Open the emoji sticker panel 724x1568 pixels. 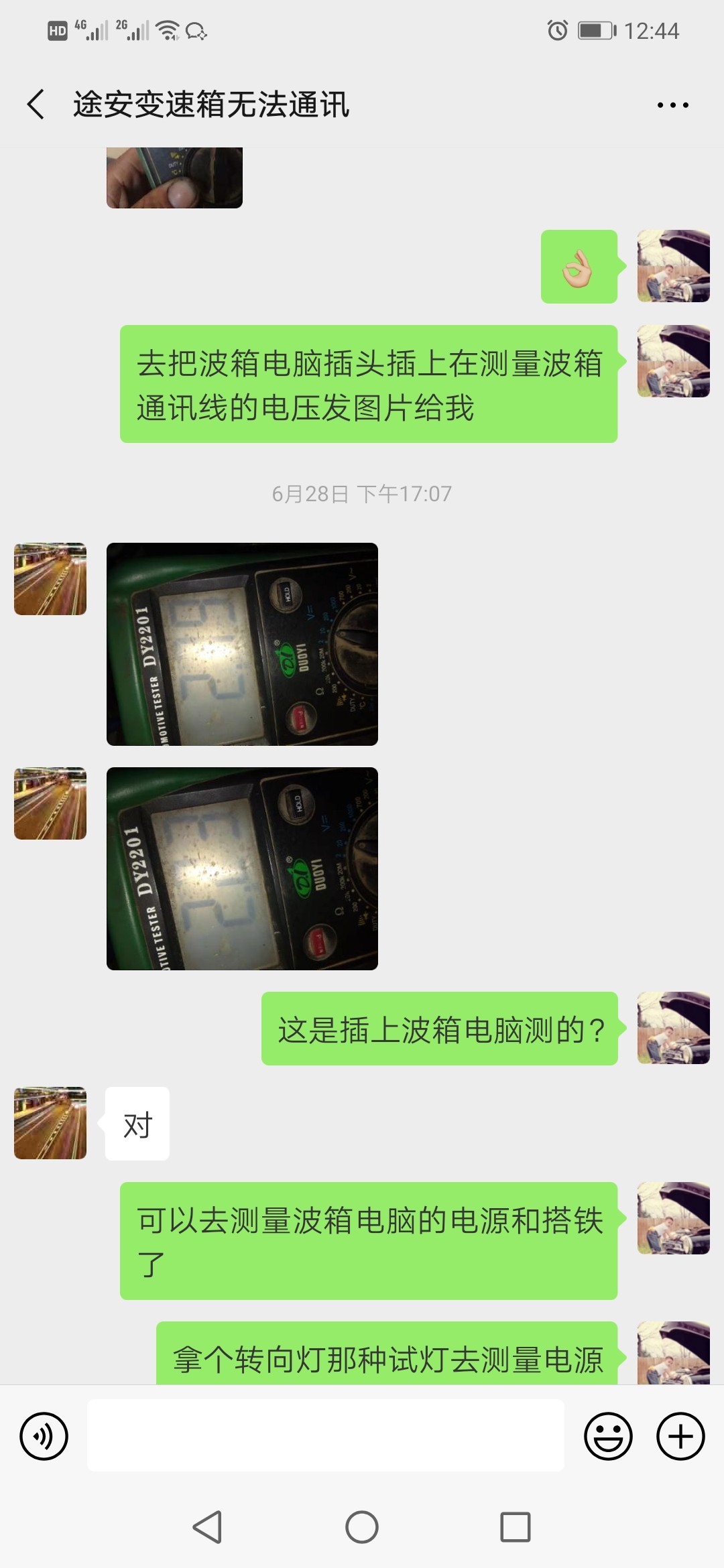(608, 1436)
